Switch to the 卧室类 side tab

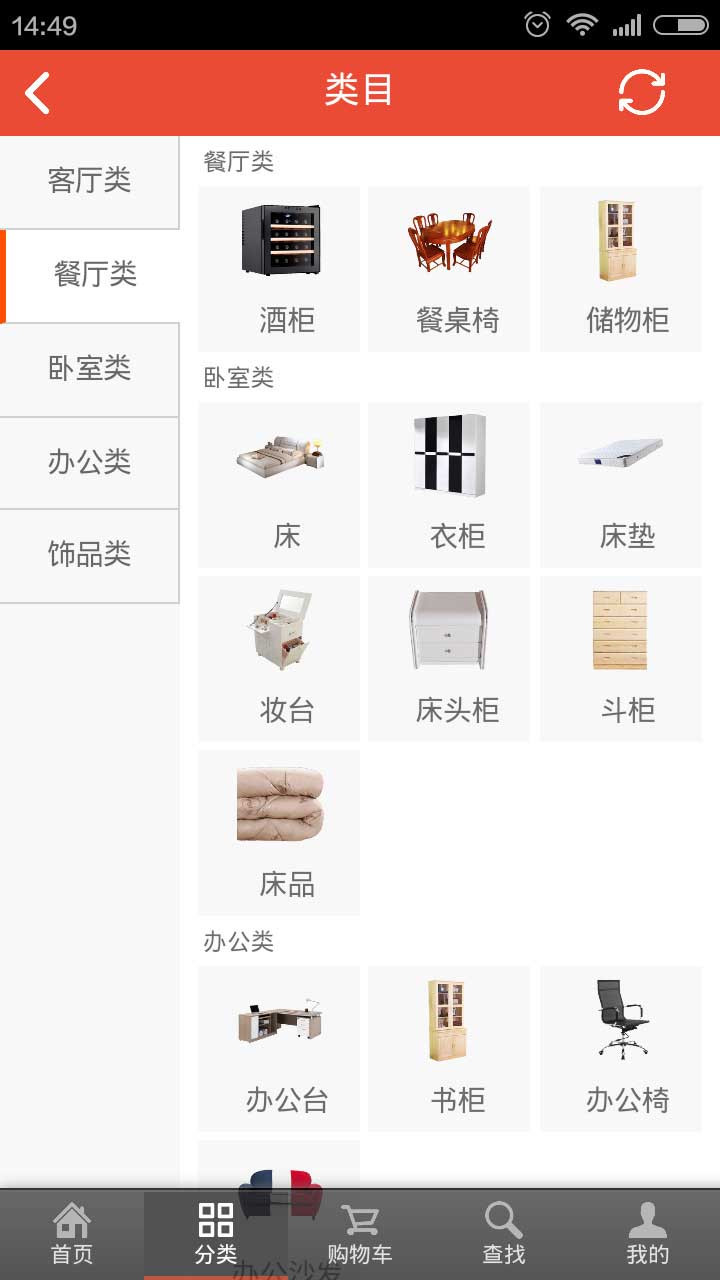click(90, 368)
